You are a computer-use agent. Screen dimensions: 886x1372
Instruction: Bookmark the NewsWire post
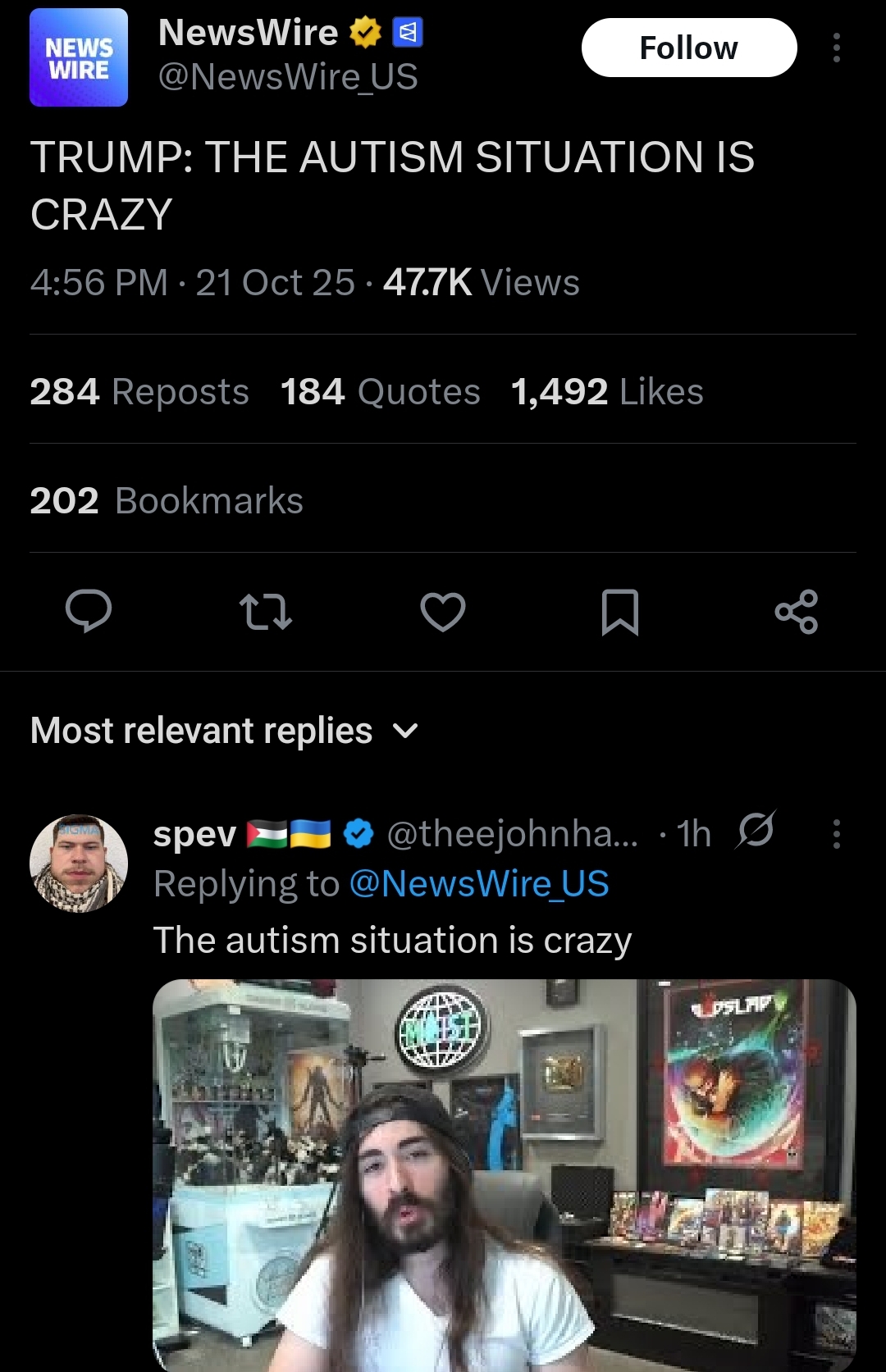tap(620, 612)
